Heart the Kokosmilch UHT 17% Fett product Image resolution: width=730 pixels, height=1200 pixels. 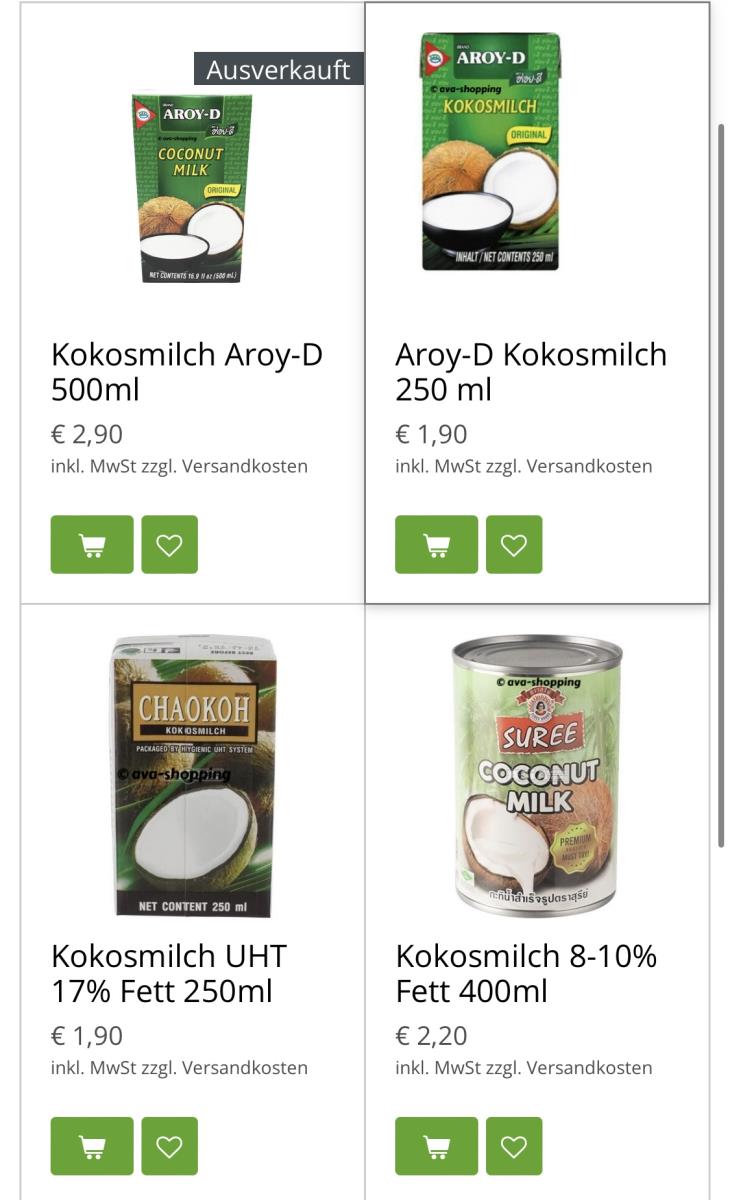[x=169, y=1146]
